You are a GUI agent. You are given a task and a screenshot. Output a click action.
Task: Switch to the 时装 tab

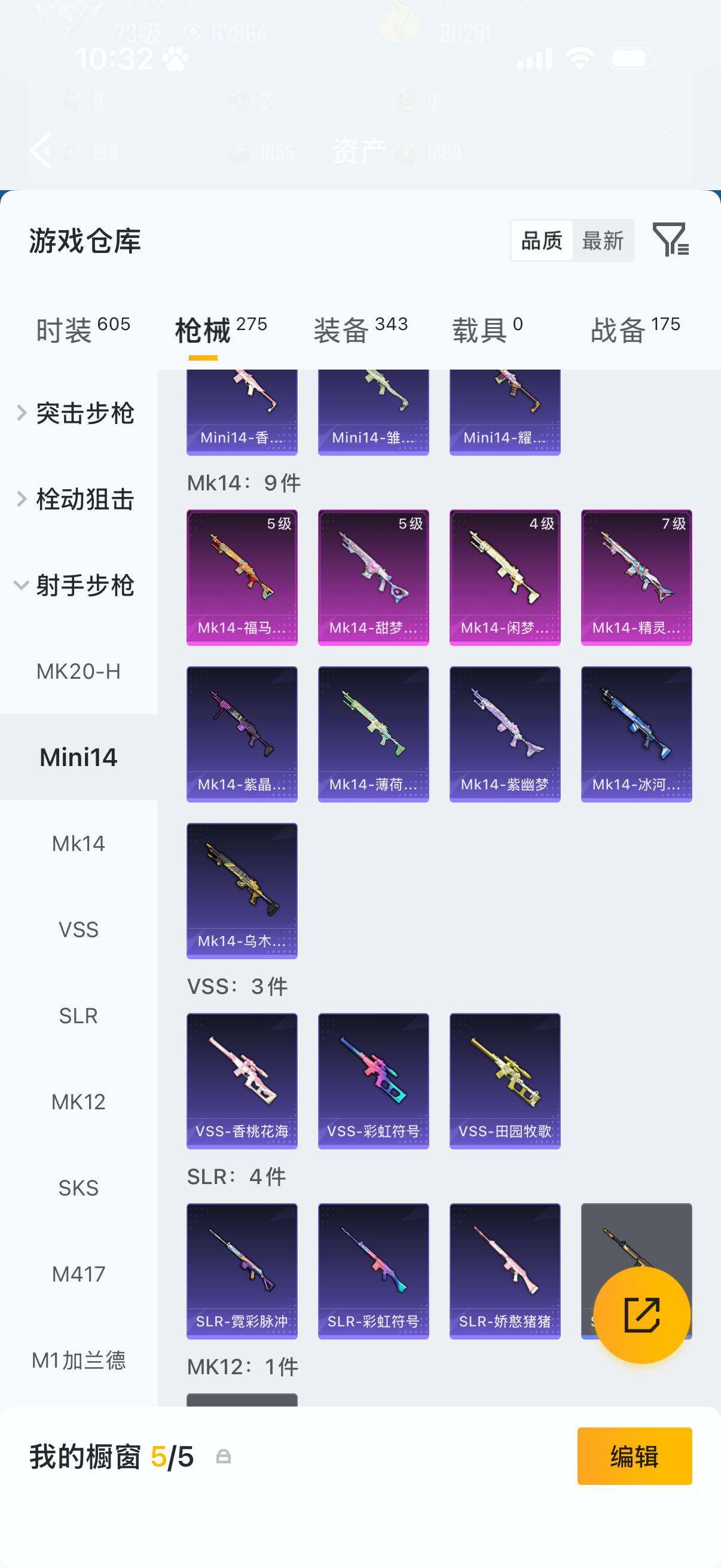pyautogui.click(x=83, y=330)
